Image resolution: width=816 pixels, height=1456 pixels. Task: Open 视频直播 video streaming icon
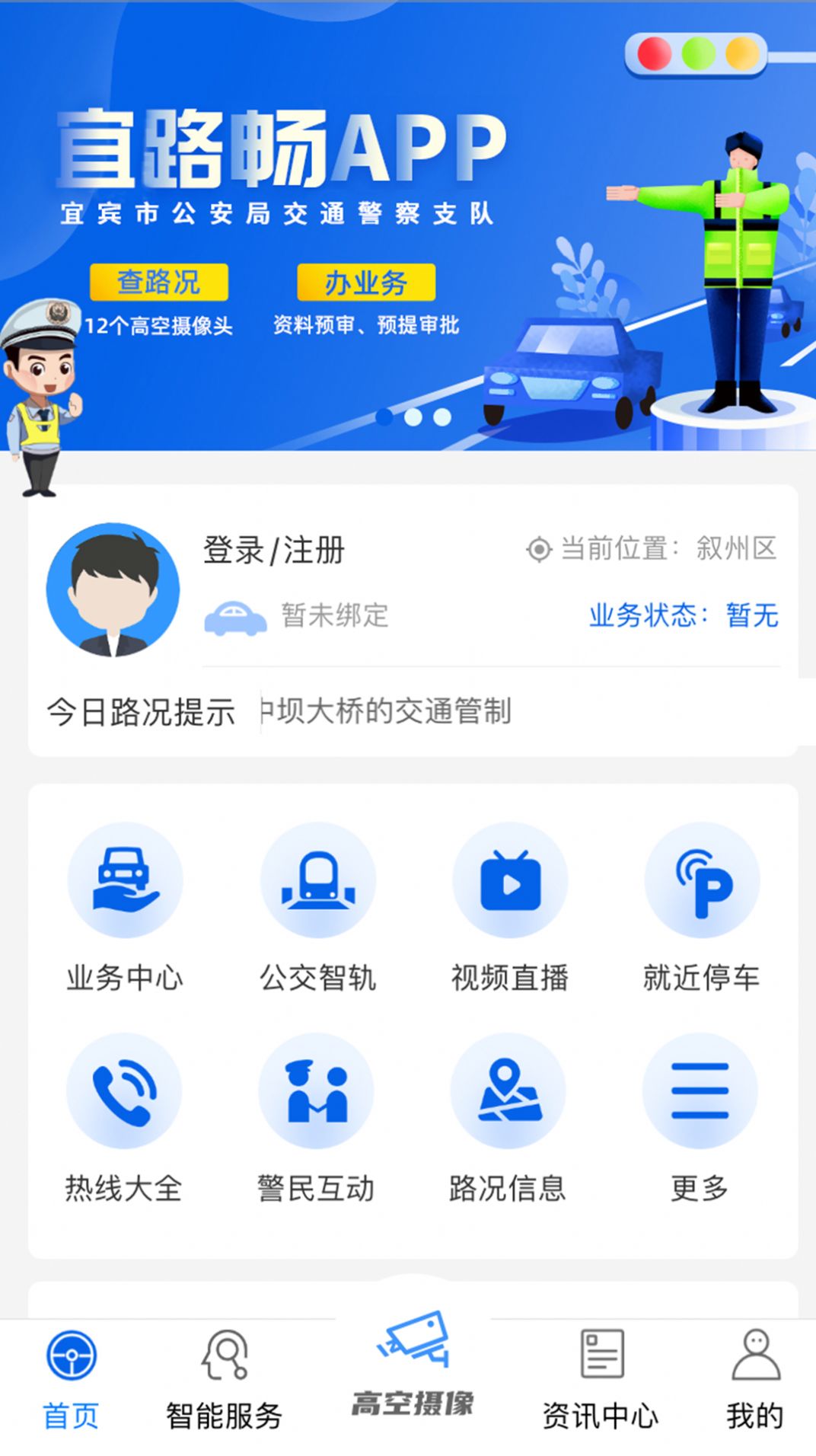pyautogui.click(x=508, y=880)
